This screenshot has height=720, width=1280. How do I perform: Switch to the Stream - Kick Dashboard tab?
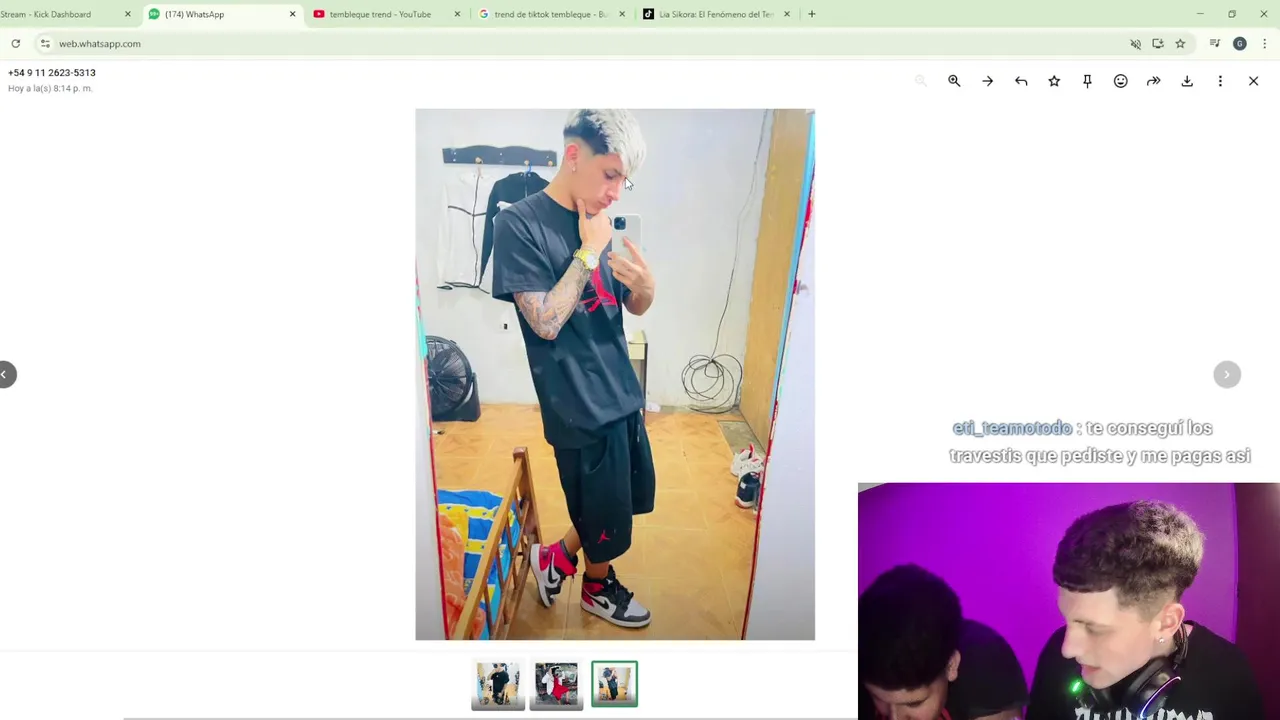pos(55,14)
